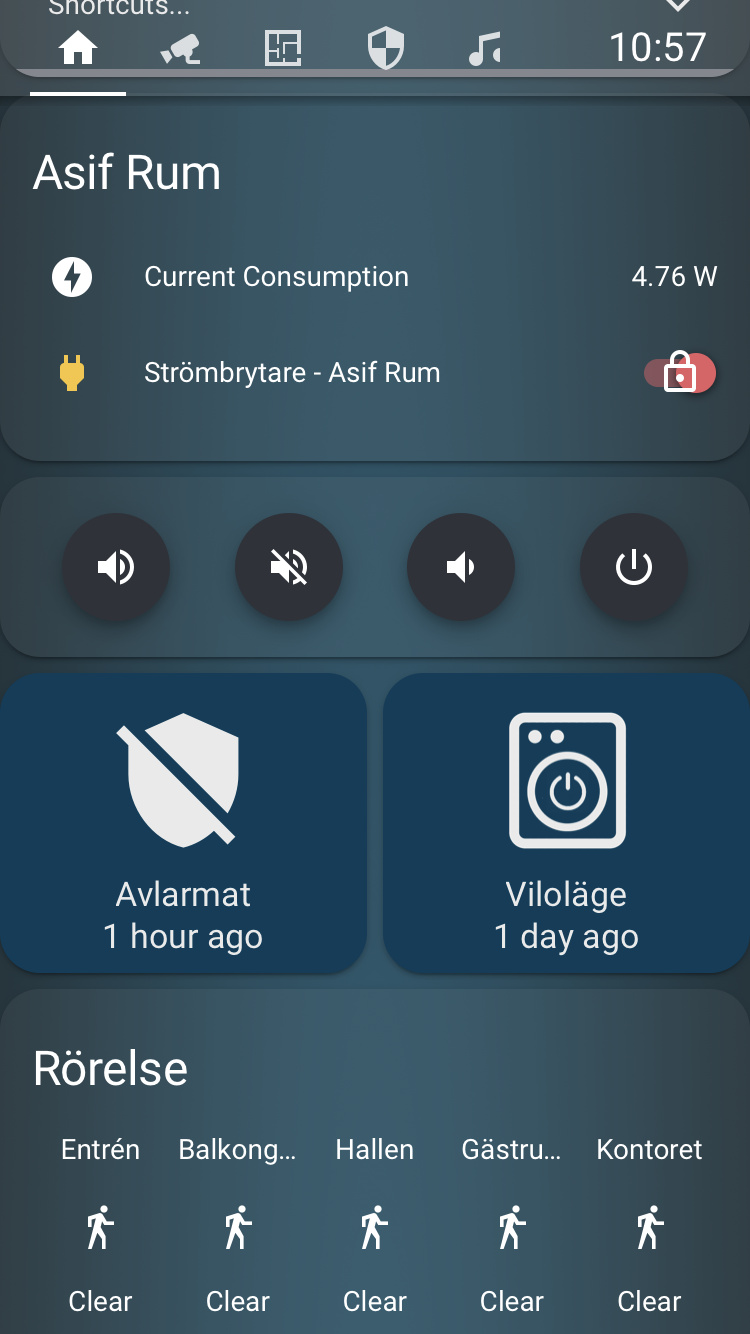Open Entrén motion sensor
Viewport: 750px width, 1334px height.
100,1227
